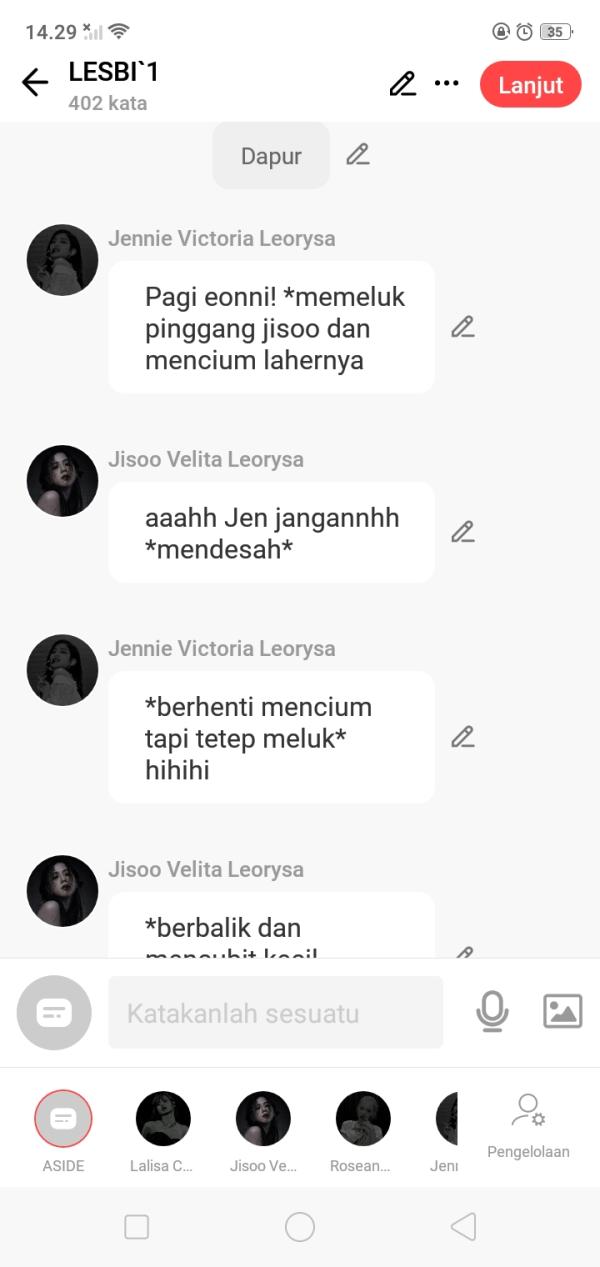Choose Jisoo Ve... as the speaking character
The image size is (600, 1267).
[x=263, y=1119]
